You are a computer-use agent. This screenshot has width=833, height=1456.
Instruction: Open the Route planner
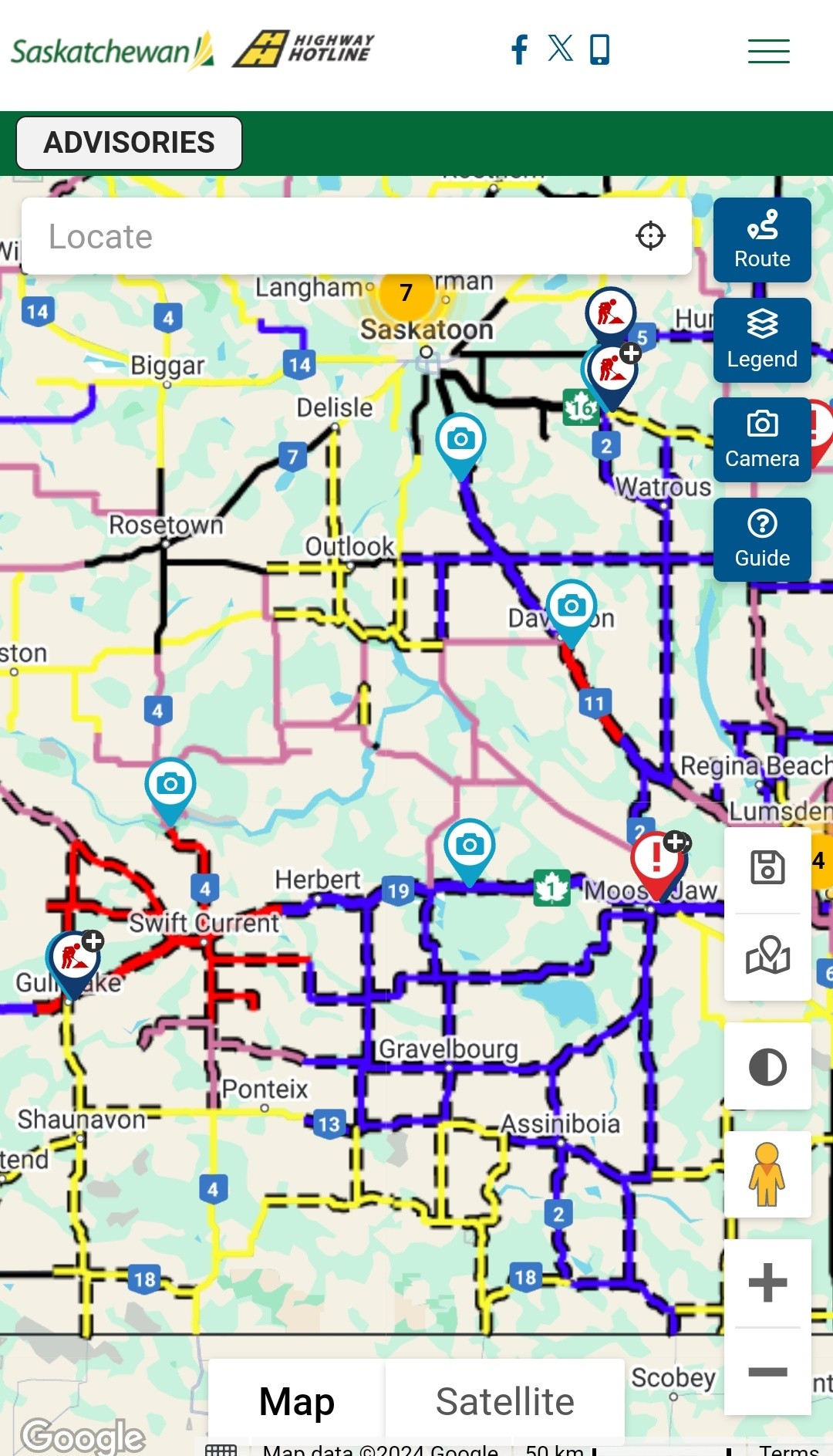tap(761, 240)
